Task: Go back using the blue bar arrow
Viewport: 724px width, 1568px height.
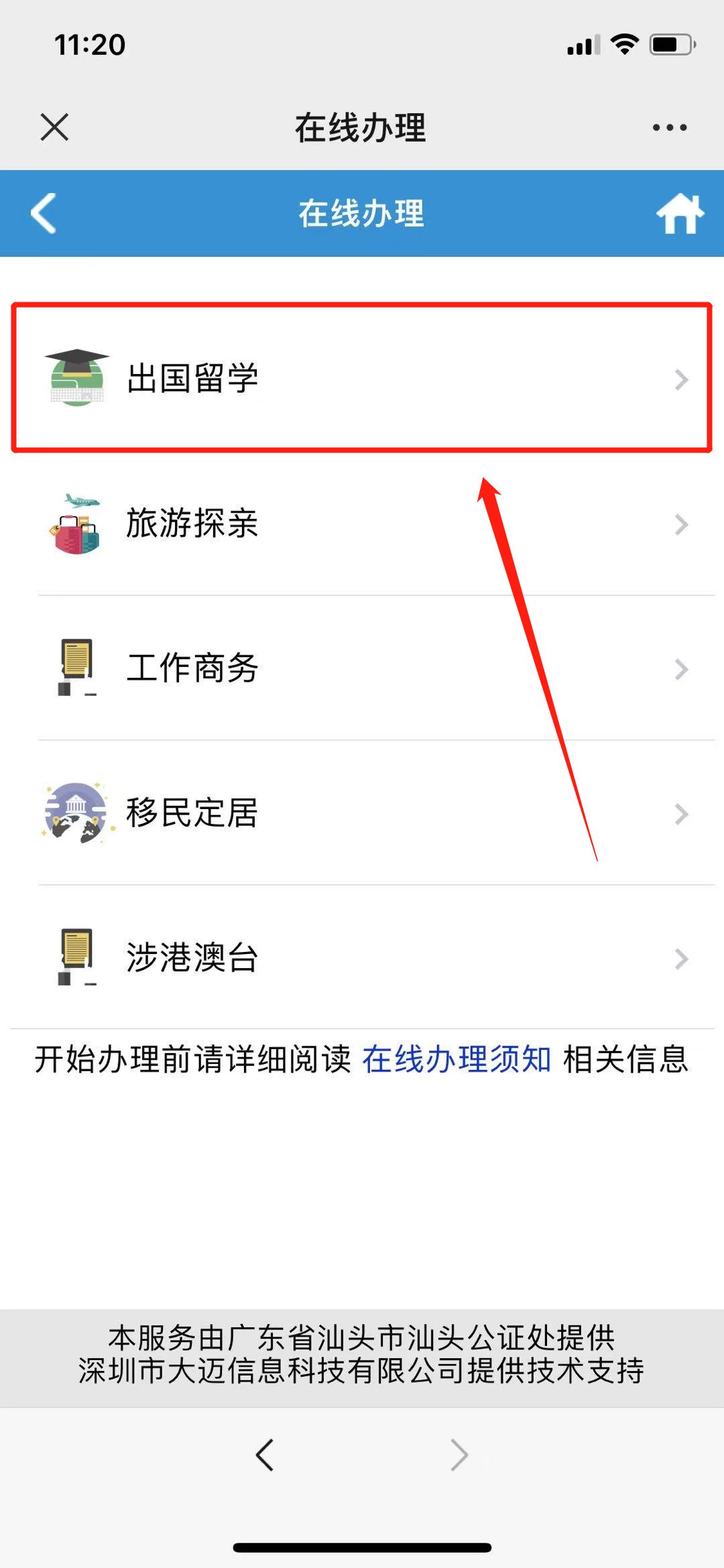Action: pyautogui.click(x=44, y=213)
